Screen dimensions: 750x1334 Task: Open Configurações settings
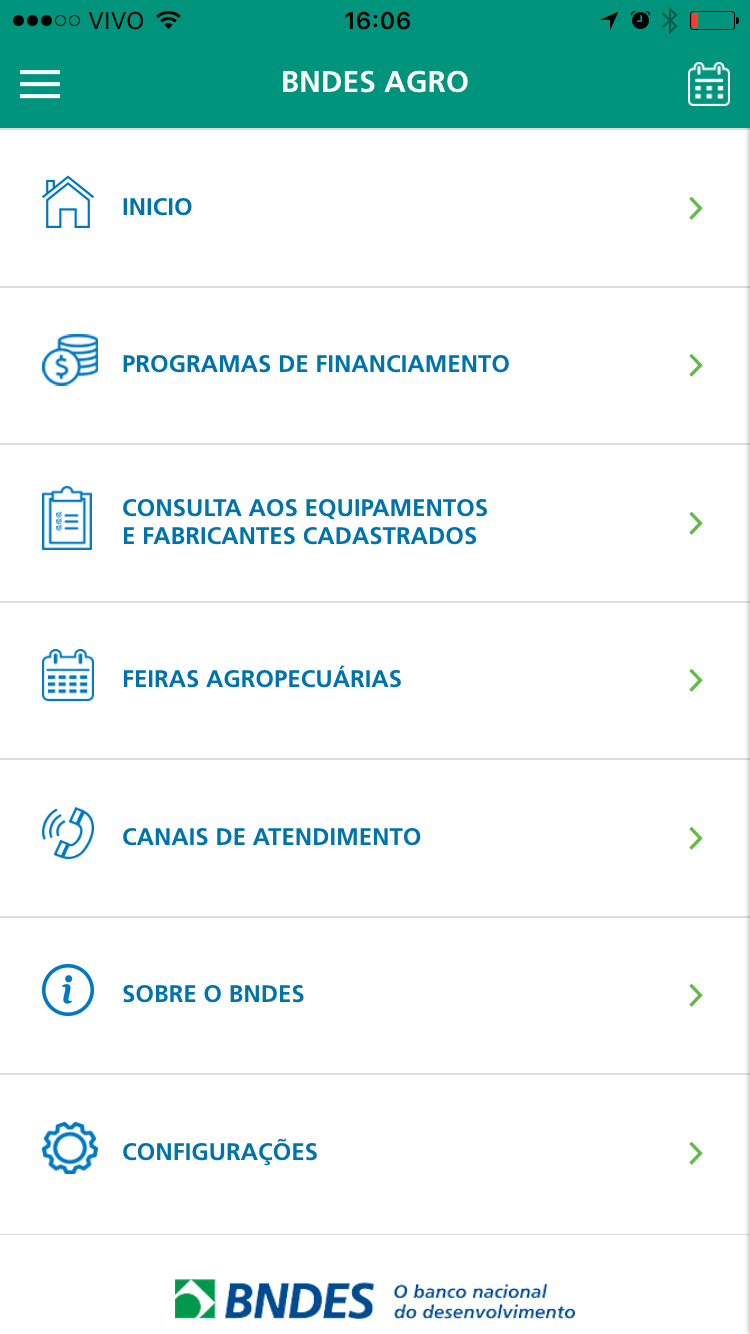[x=375, y=1153]
